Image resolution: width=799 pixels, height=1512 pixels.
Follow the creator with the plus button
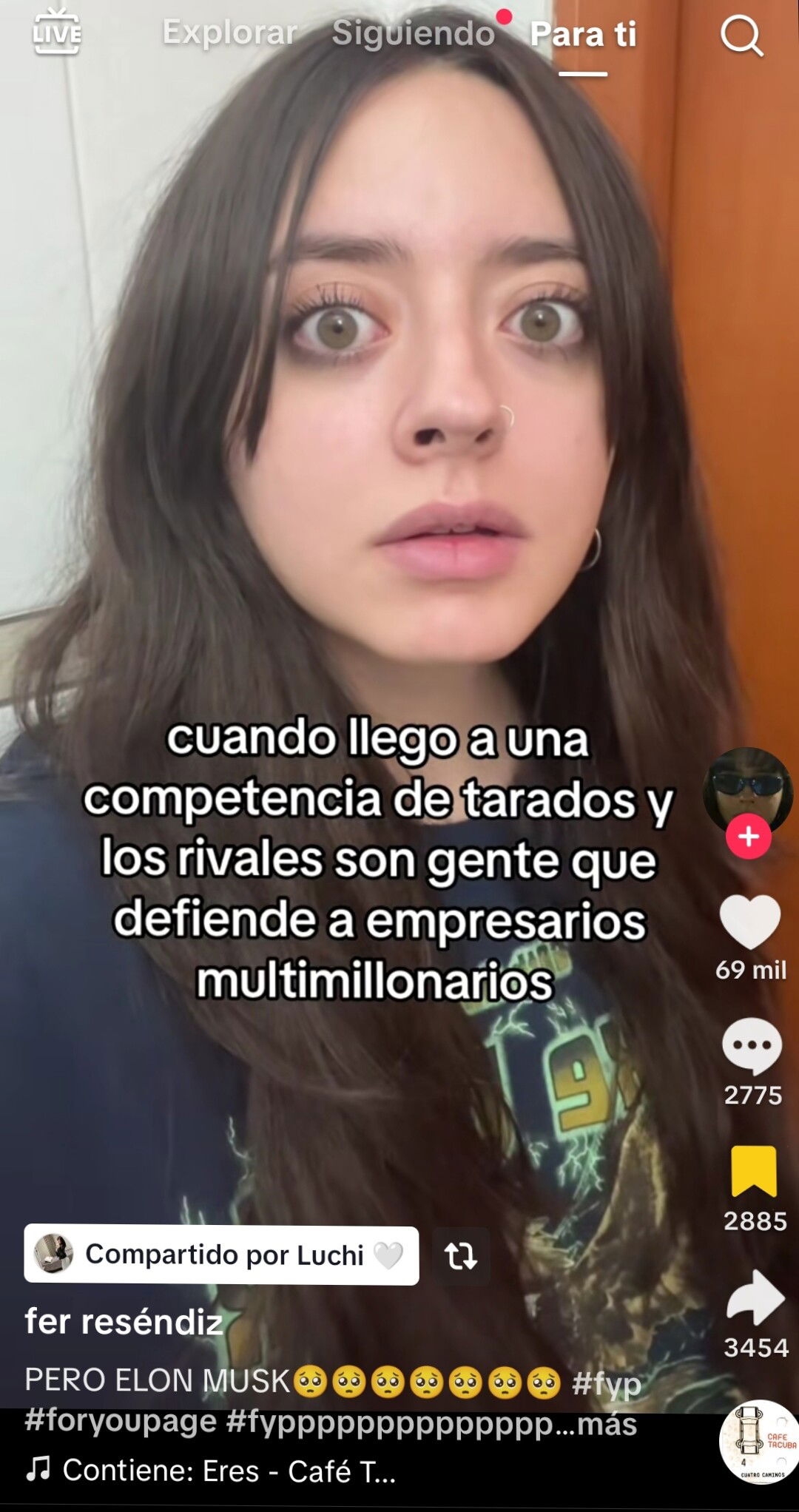(749, 837)
